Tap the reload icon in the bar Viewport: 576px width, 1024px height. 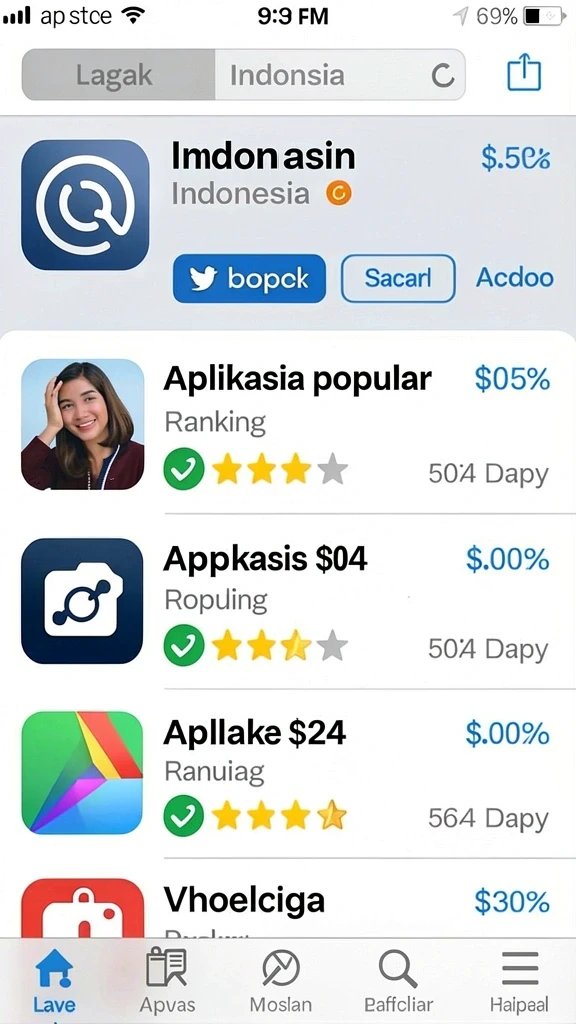tap(443, 76)
